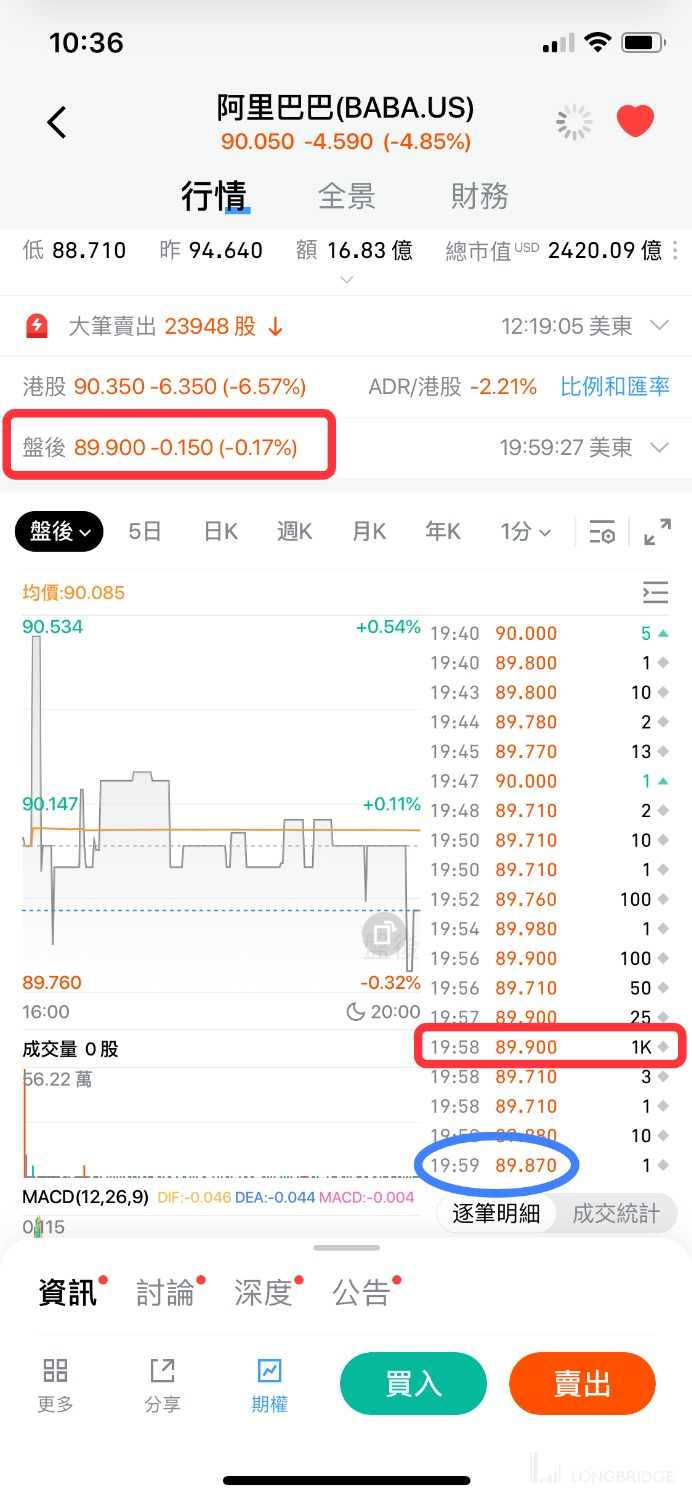
Task: Expand the 大筆賣出 alert row
Action: [659, 326]
